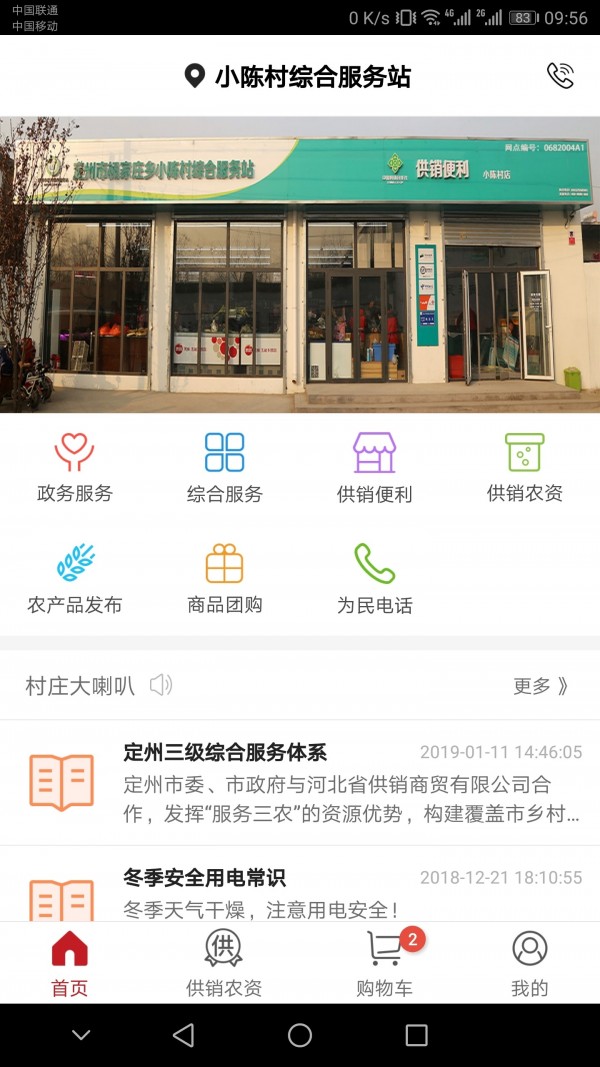The width and height of the screenshot is (600, 1067).
Task: Switch to the 供销农资 bottom tab
Action: click(x=224, y=964)
